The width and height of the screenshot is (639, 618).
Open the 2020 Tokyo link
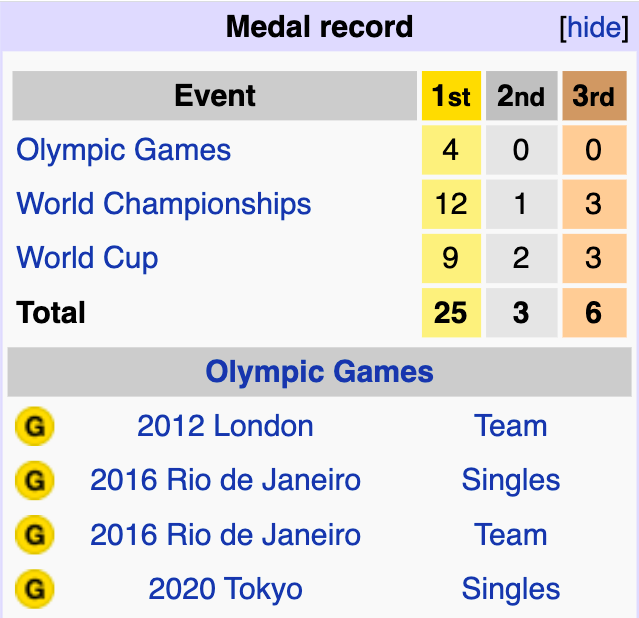click(225, 589)
